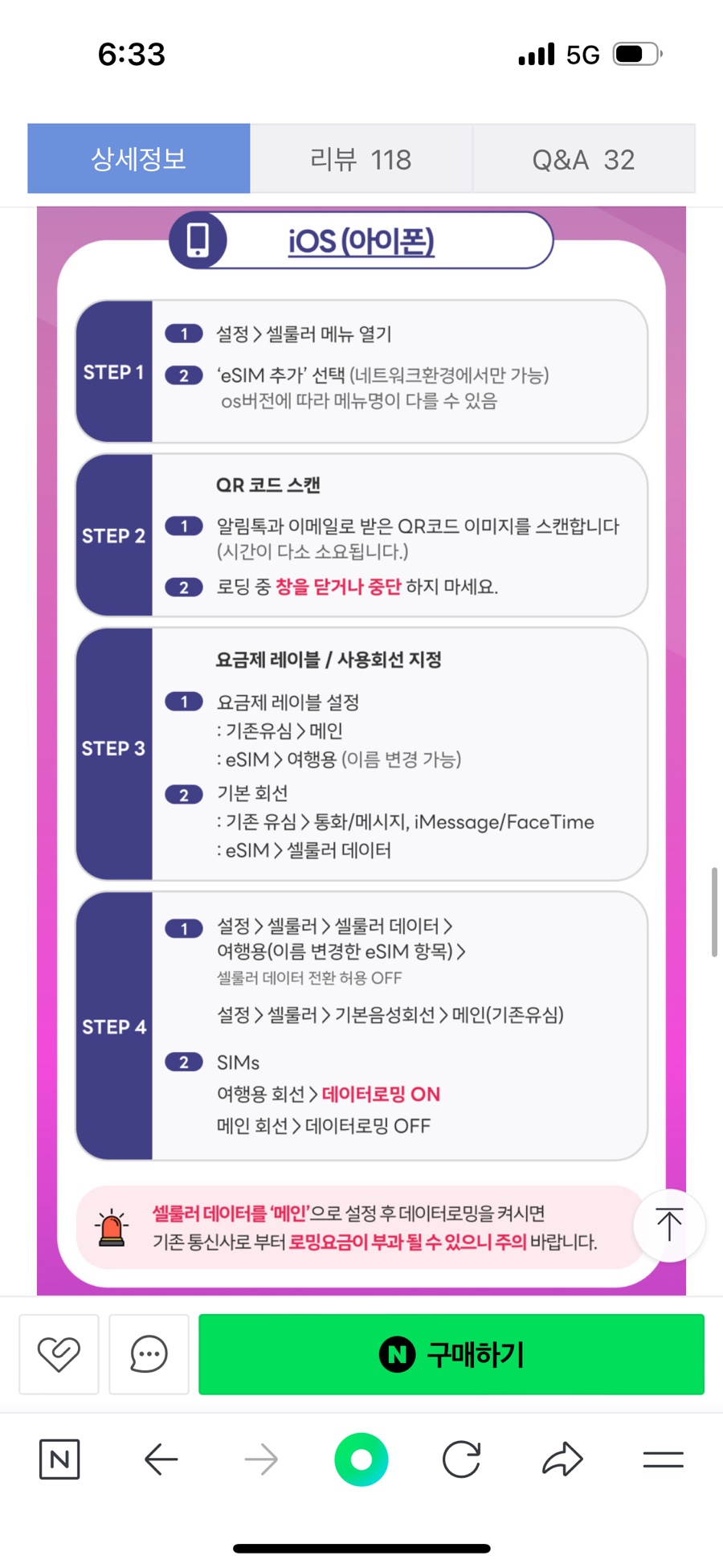Open the Q&A 32 tab

(x=584, y=159)
